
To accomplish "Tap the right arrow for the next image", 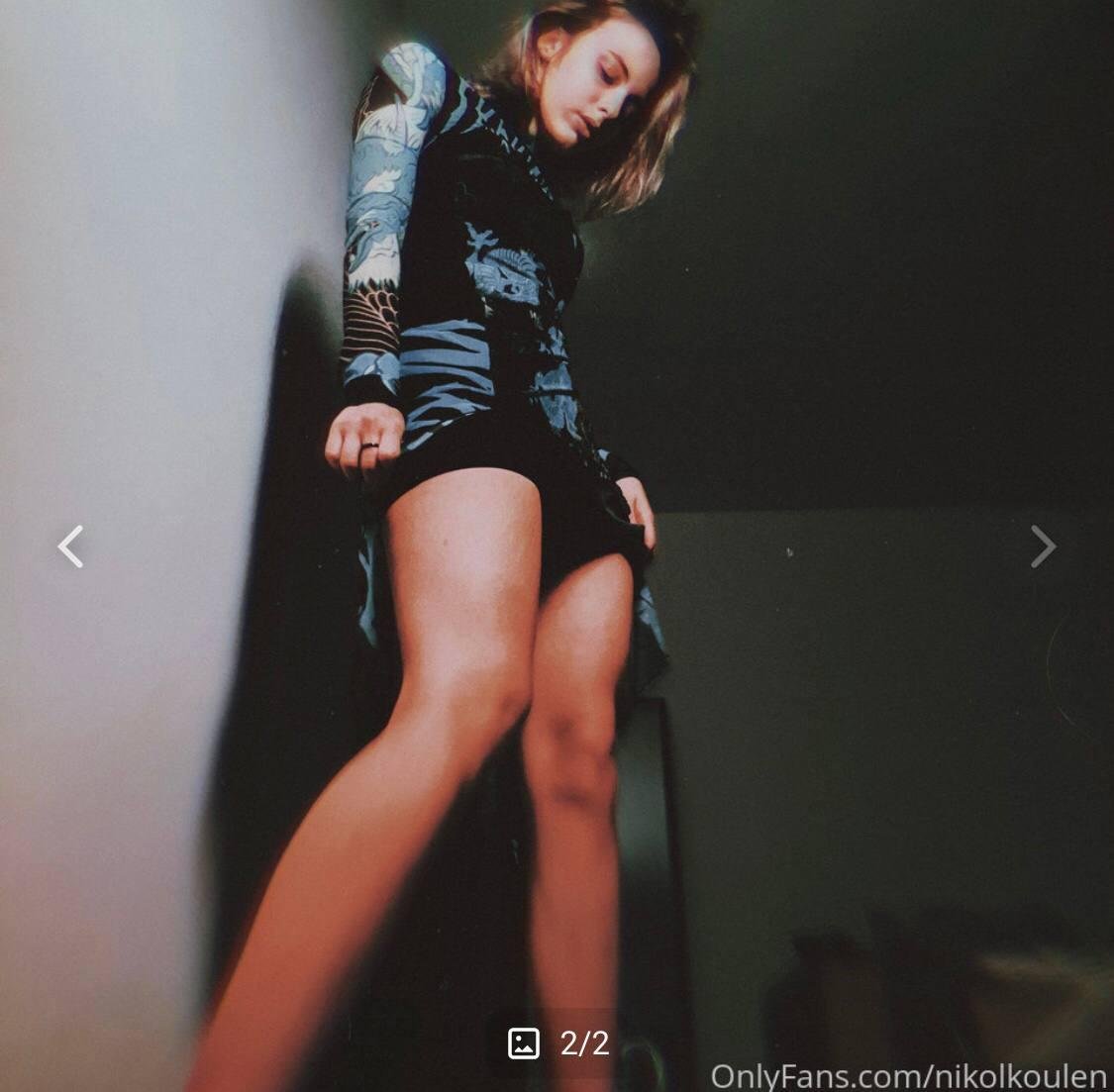I will tap(1043, 546).
